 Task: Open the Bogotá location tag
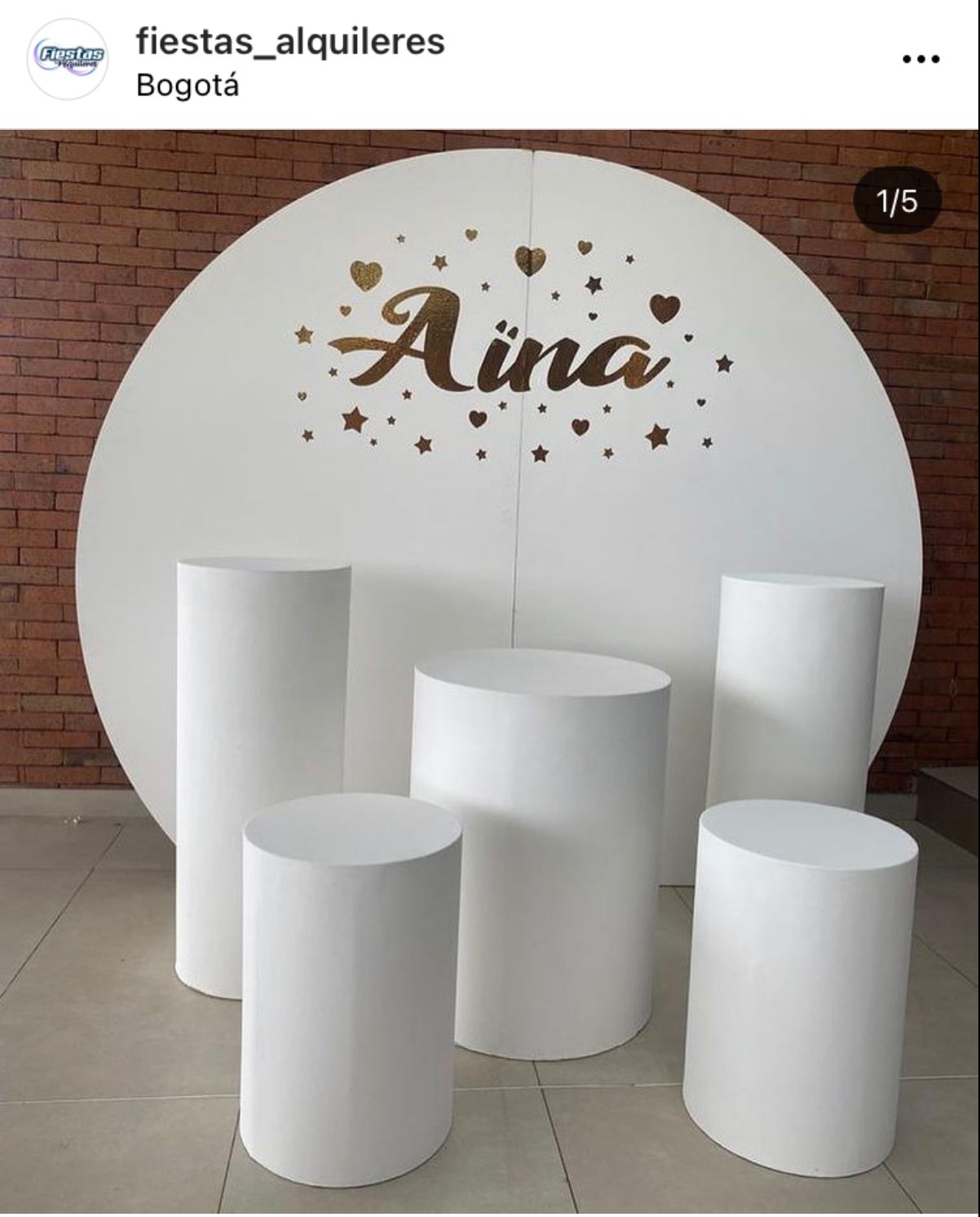pyautogui.click(x=188, y=85)
